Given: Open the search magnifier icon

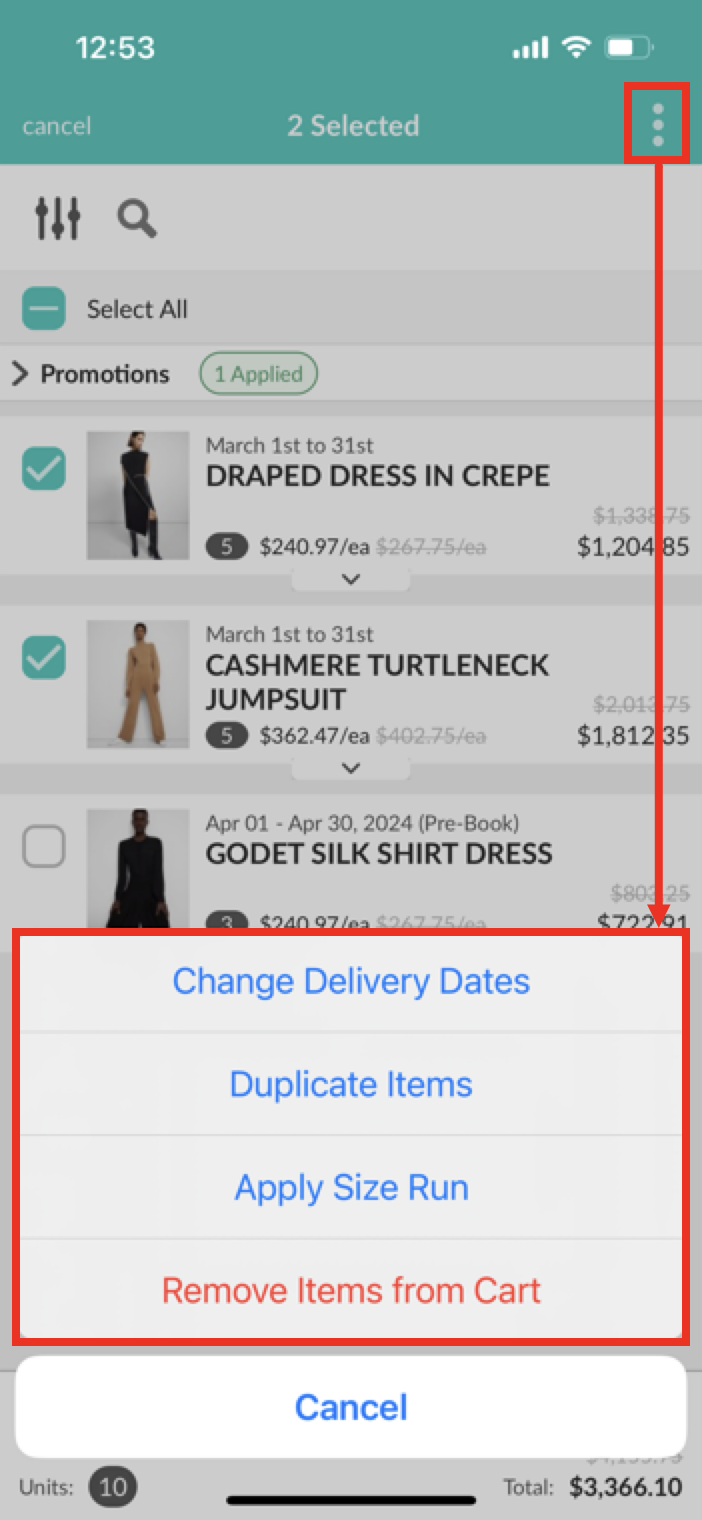Looking at the screenshot, I should coord(137,218).
